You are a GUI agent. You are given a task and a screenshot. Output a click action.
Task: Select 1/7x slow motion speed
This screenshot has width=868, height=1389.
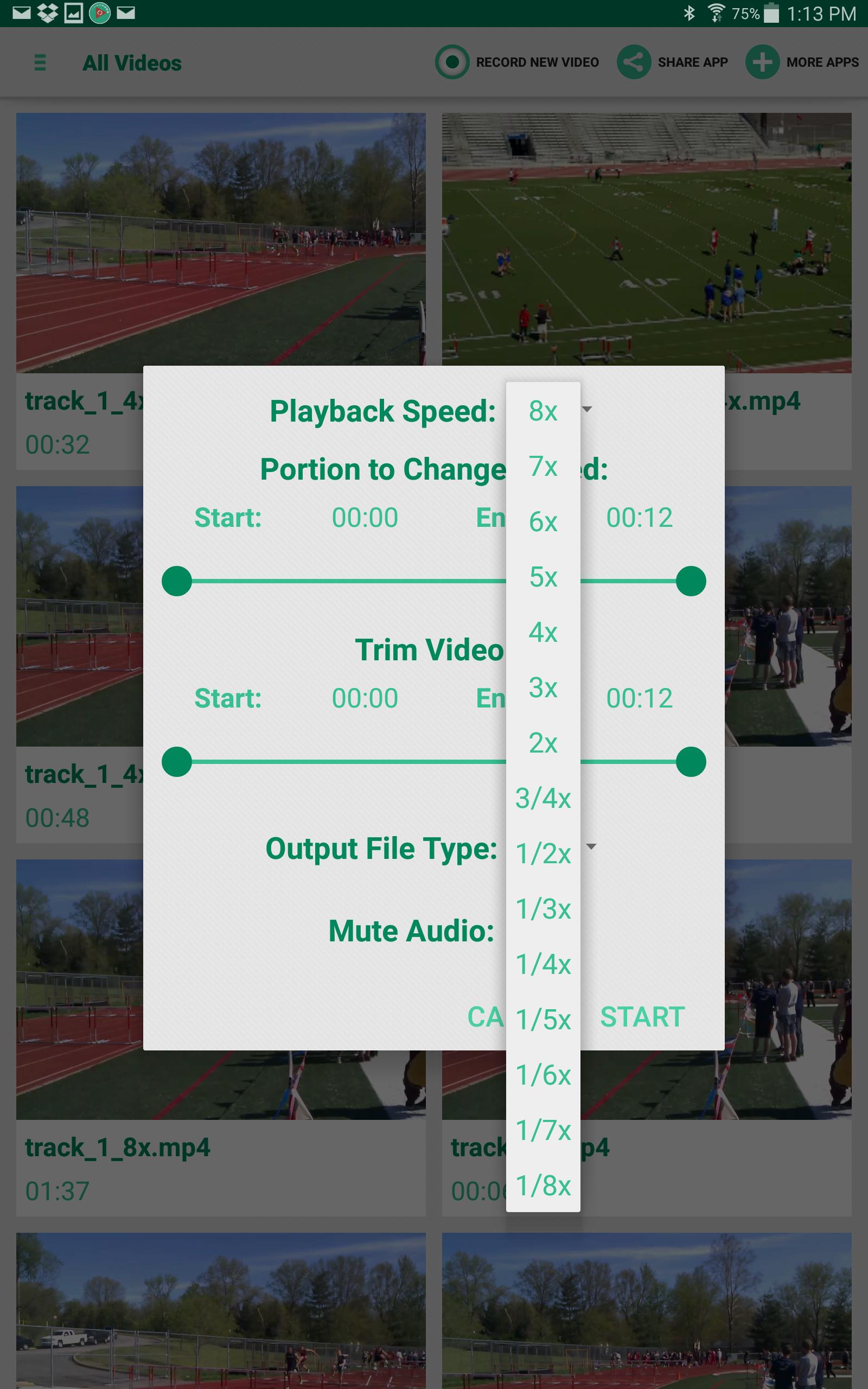542,1130
